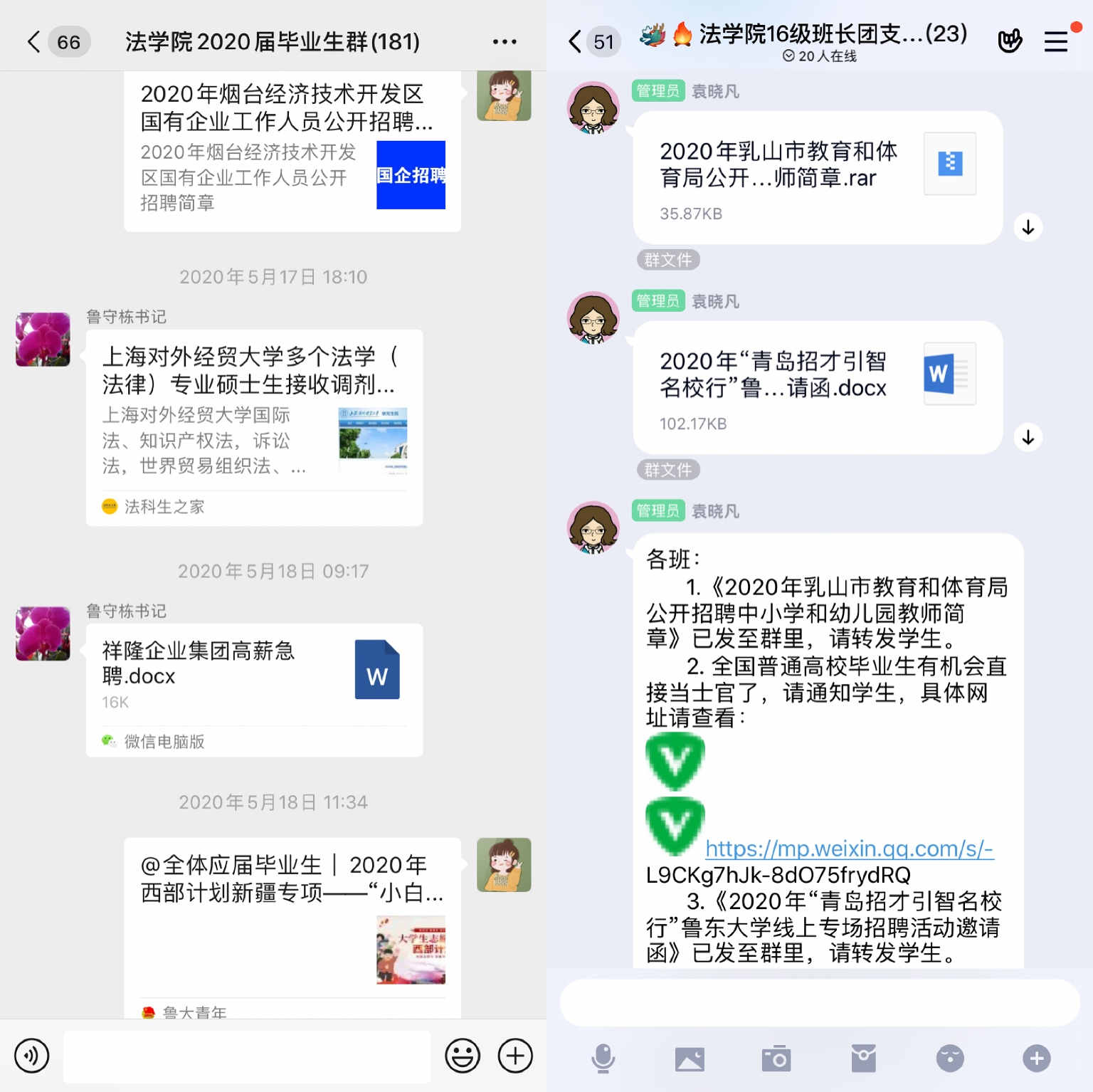Open the mp.weixin.qq.com link in message
Screen dimensions: 1093x1092
[849, 849]
